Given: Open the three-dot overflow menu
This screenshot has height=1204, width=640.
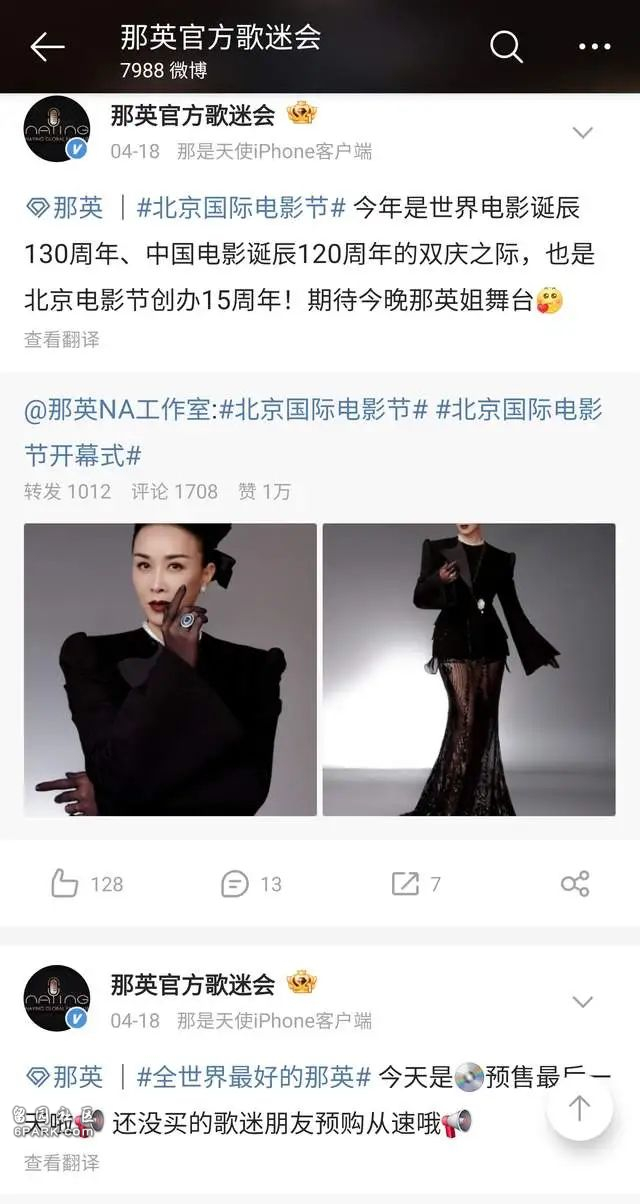Looking at the screenshot, I should [595, 46].
